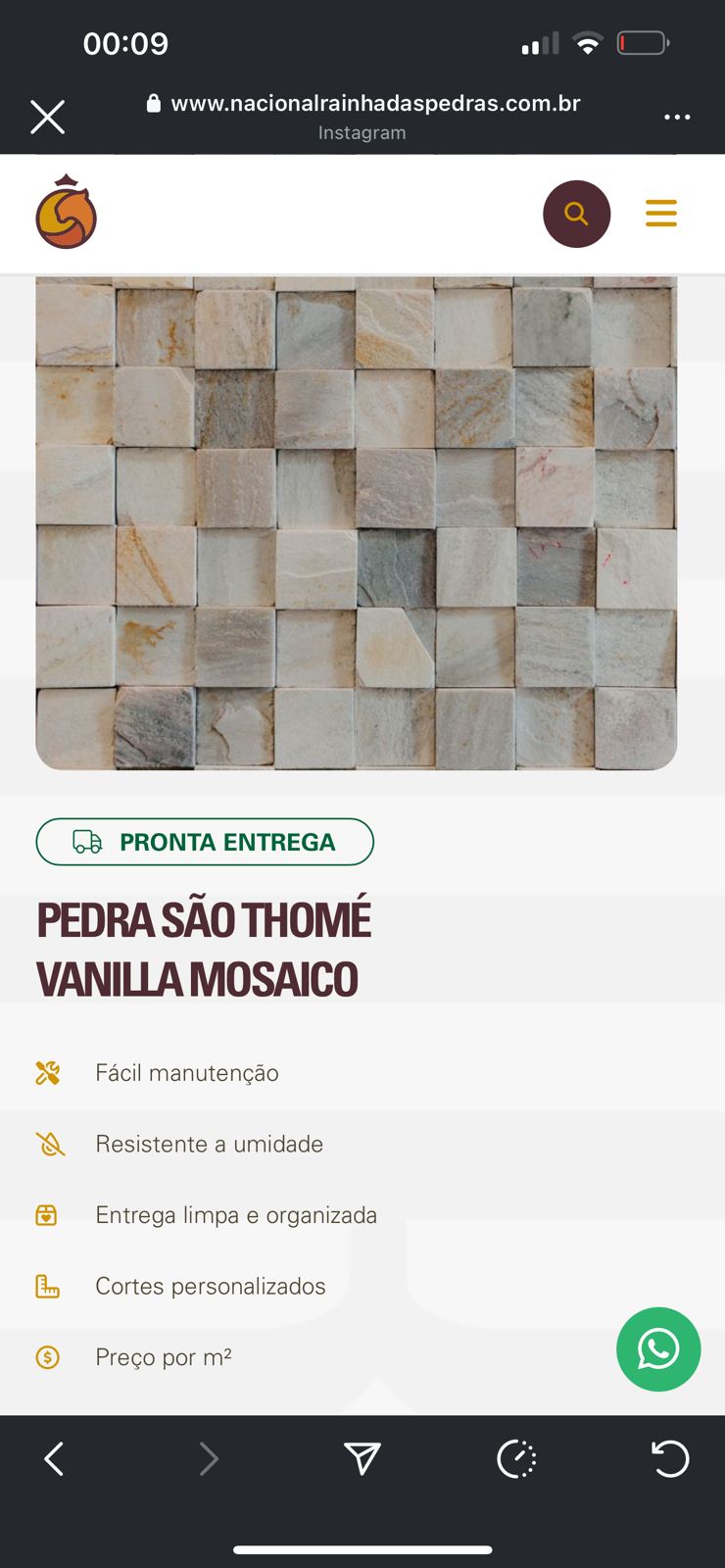Viewport: 725px width, 1568px height.
Task: View the Pedra São Thomé mosaic photo
Action: tap(357, 521)
